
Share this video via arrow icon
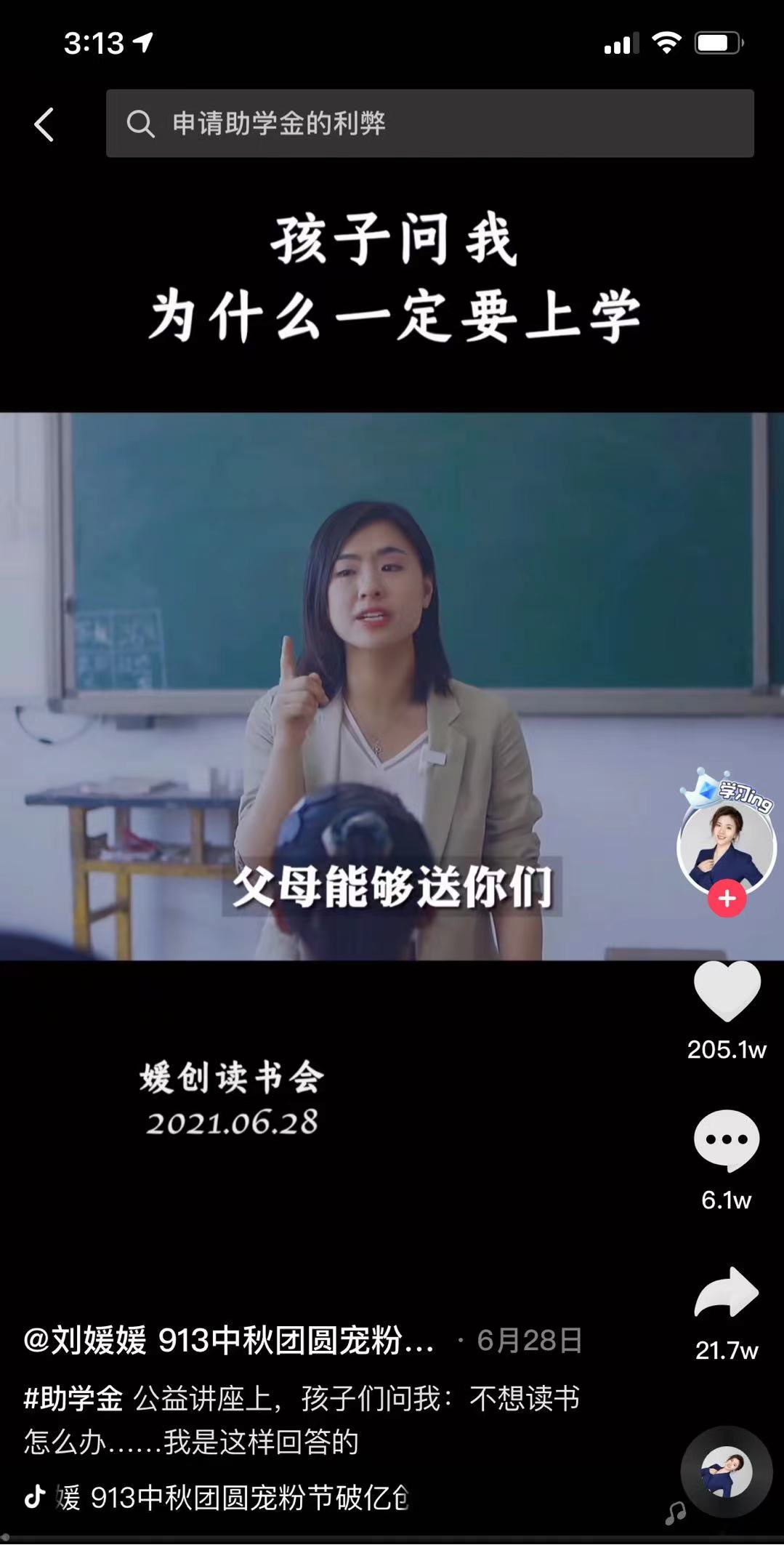pos(727,1293)
